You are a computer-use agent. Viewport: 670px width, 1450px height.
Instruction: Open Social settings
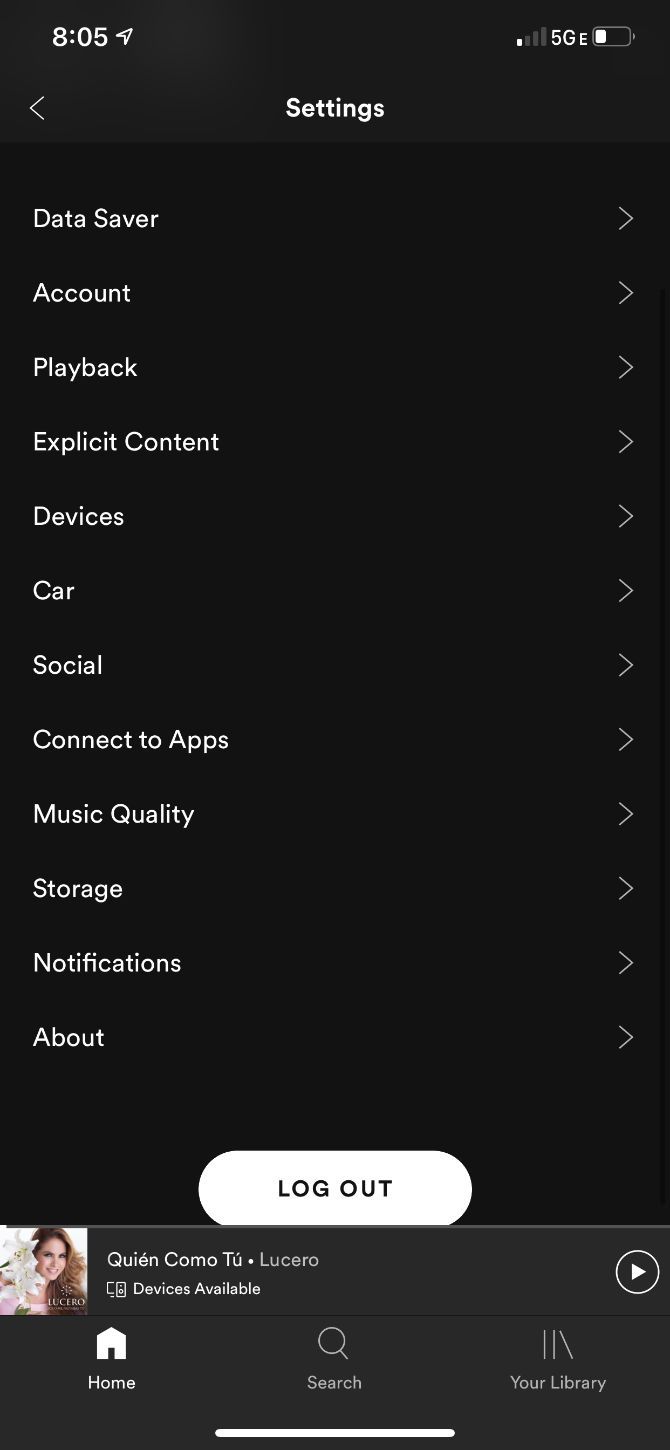[334, 665]
